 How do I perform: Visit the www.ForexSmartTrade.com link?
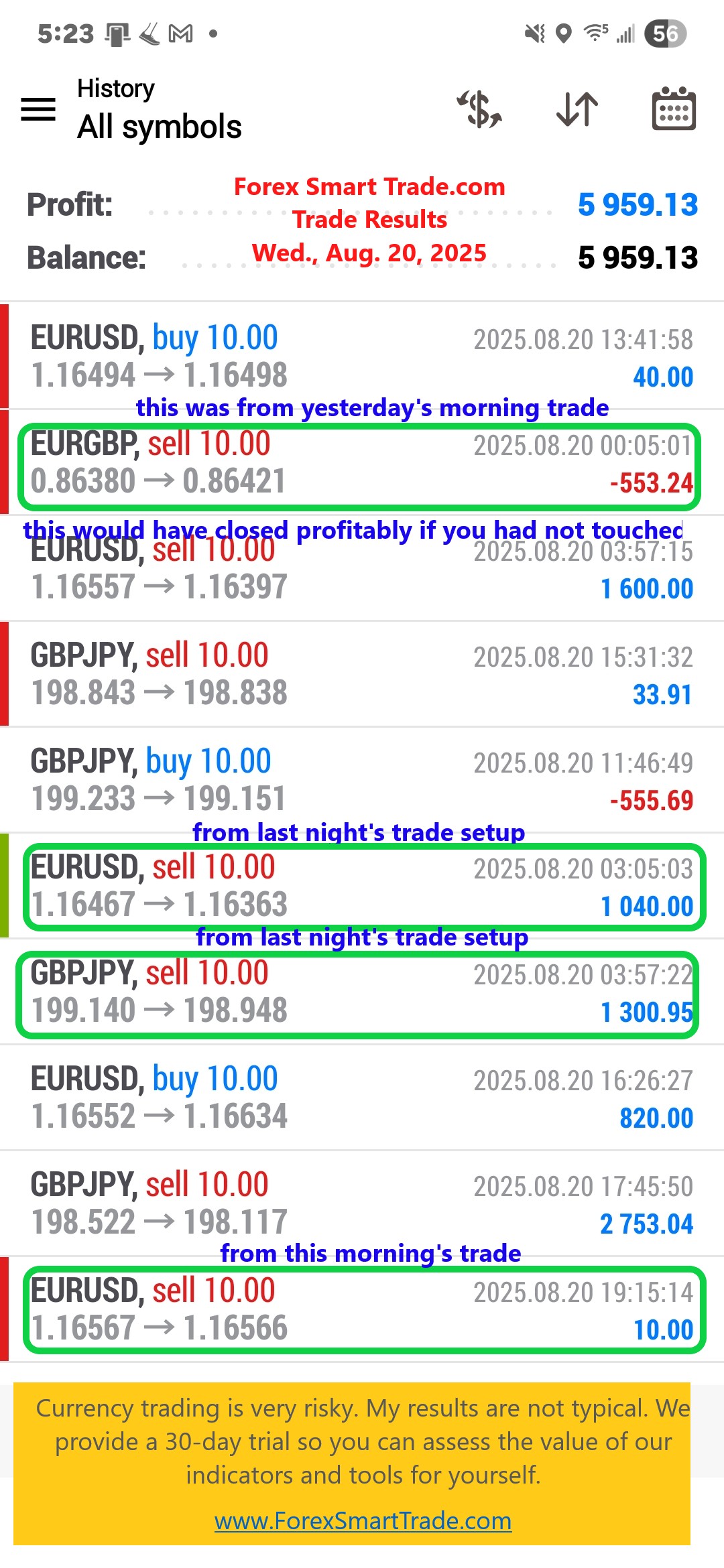click(362, 1522)
